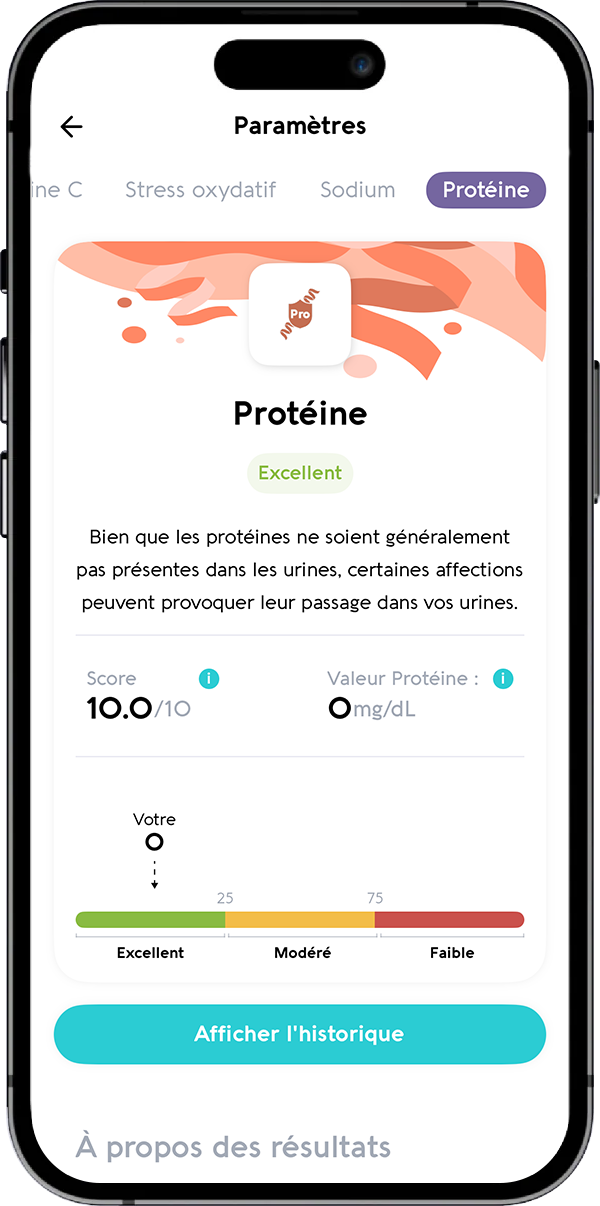Go back using the arrow icon
600x1206 pixels.
coord(72,126)
